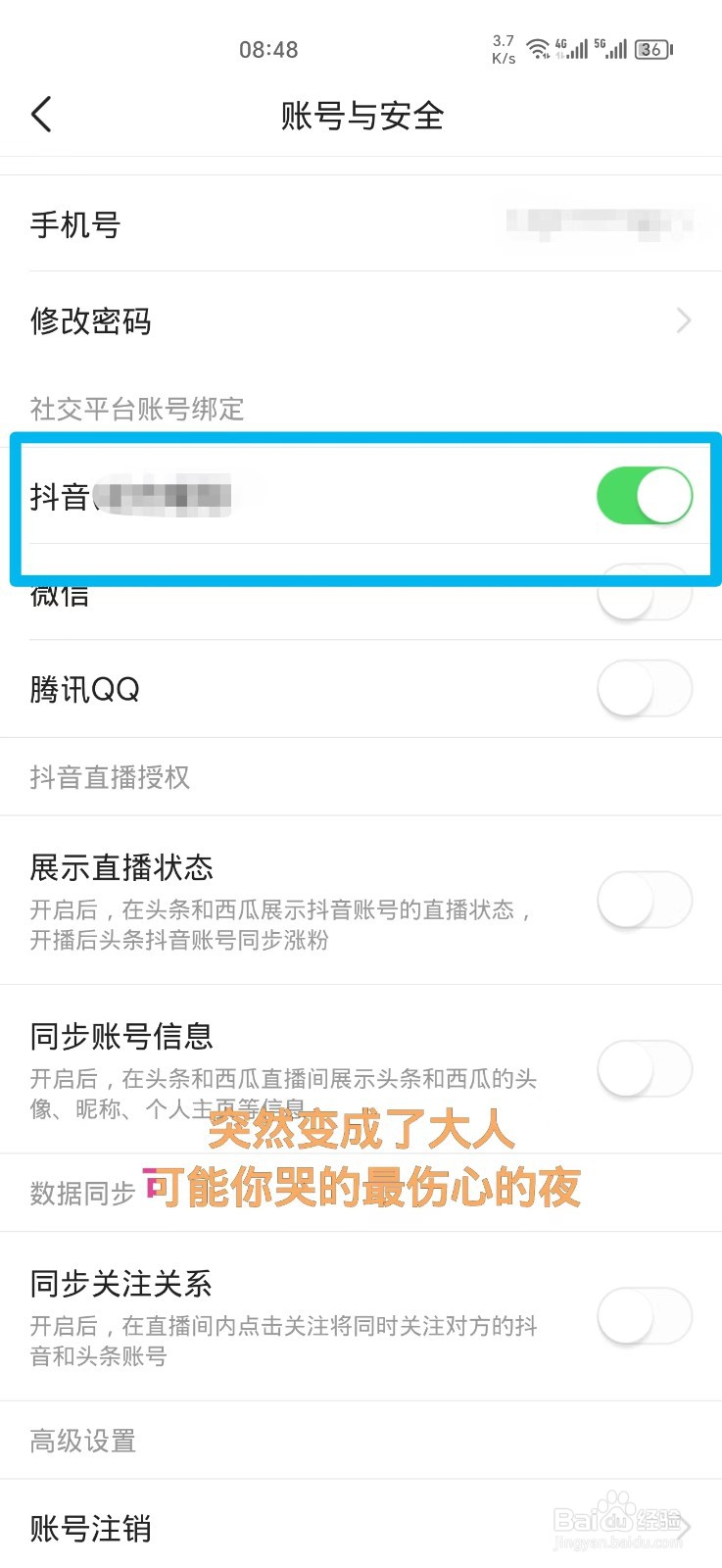Tap the back arrow to leave account settings
The image size is (722, 1568).
coord(41,115)
